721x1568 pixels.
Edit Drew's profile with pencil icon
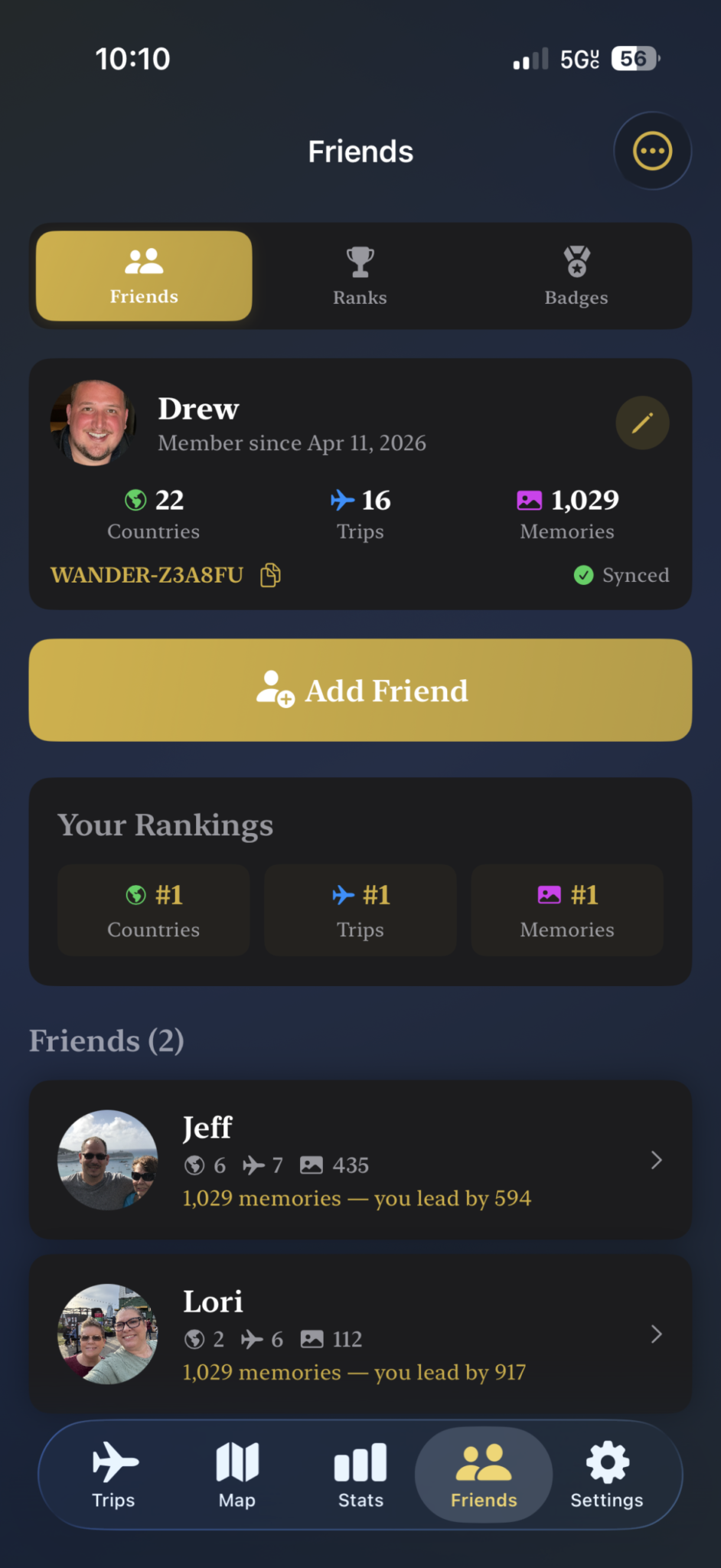(x=642, y=423)
